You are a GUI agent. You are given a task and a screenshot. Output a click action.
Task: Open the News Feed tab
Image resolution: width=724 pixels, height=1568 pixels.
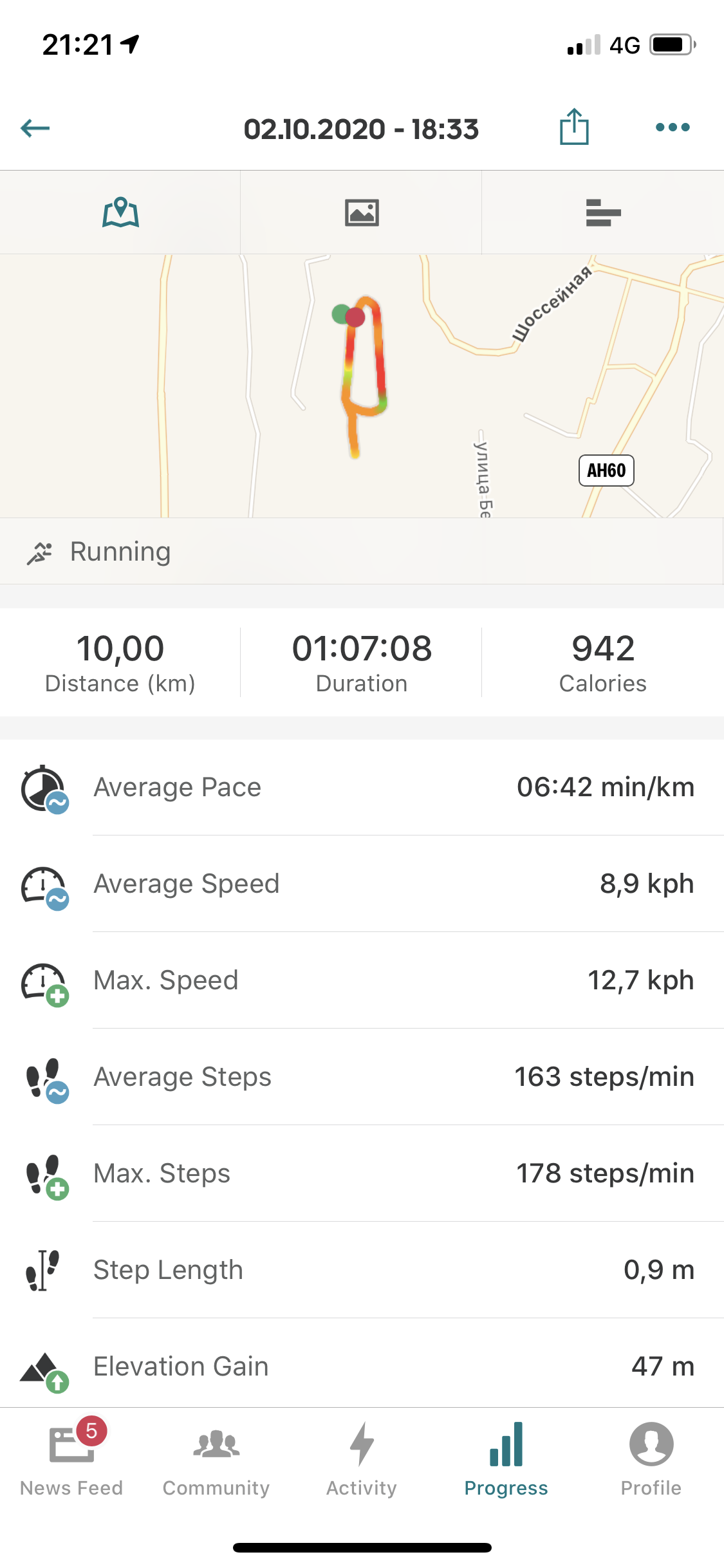pos(71,1459)
